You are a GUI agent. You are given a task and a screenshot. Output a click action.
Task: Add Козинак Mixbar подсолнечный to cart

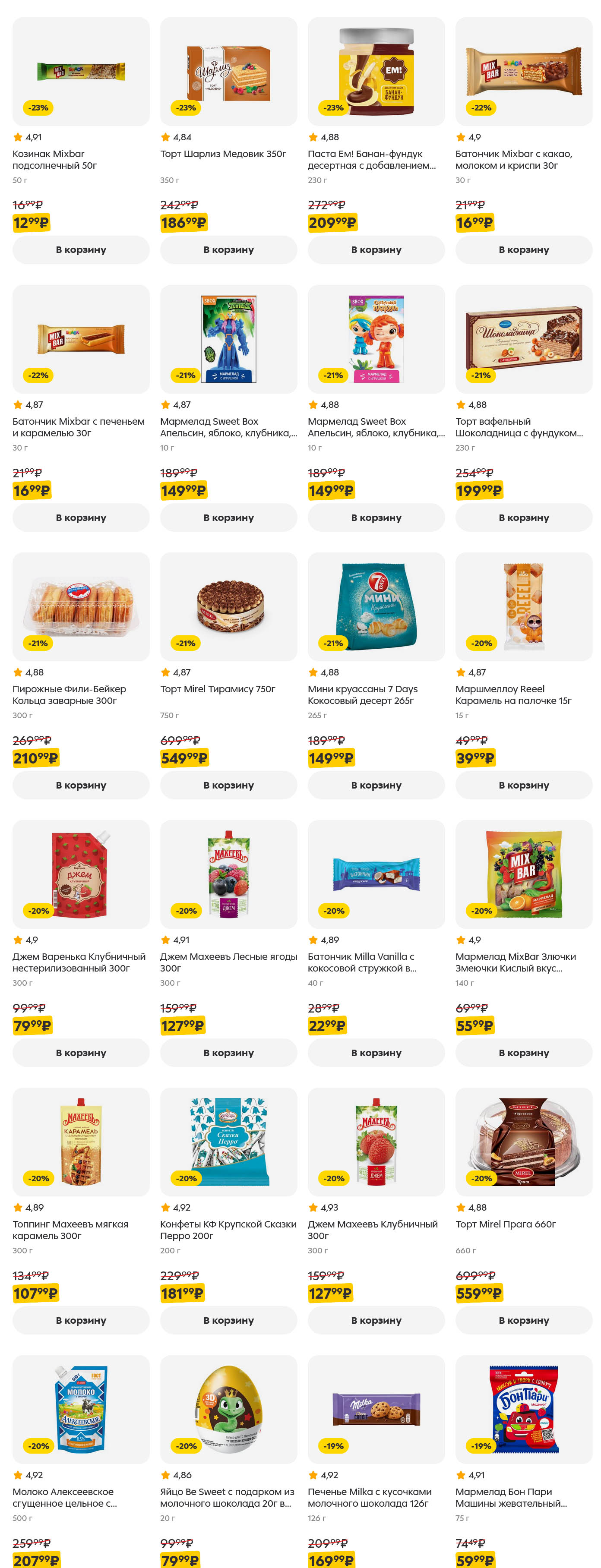tap(81, 249)
